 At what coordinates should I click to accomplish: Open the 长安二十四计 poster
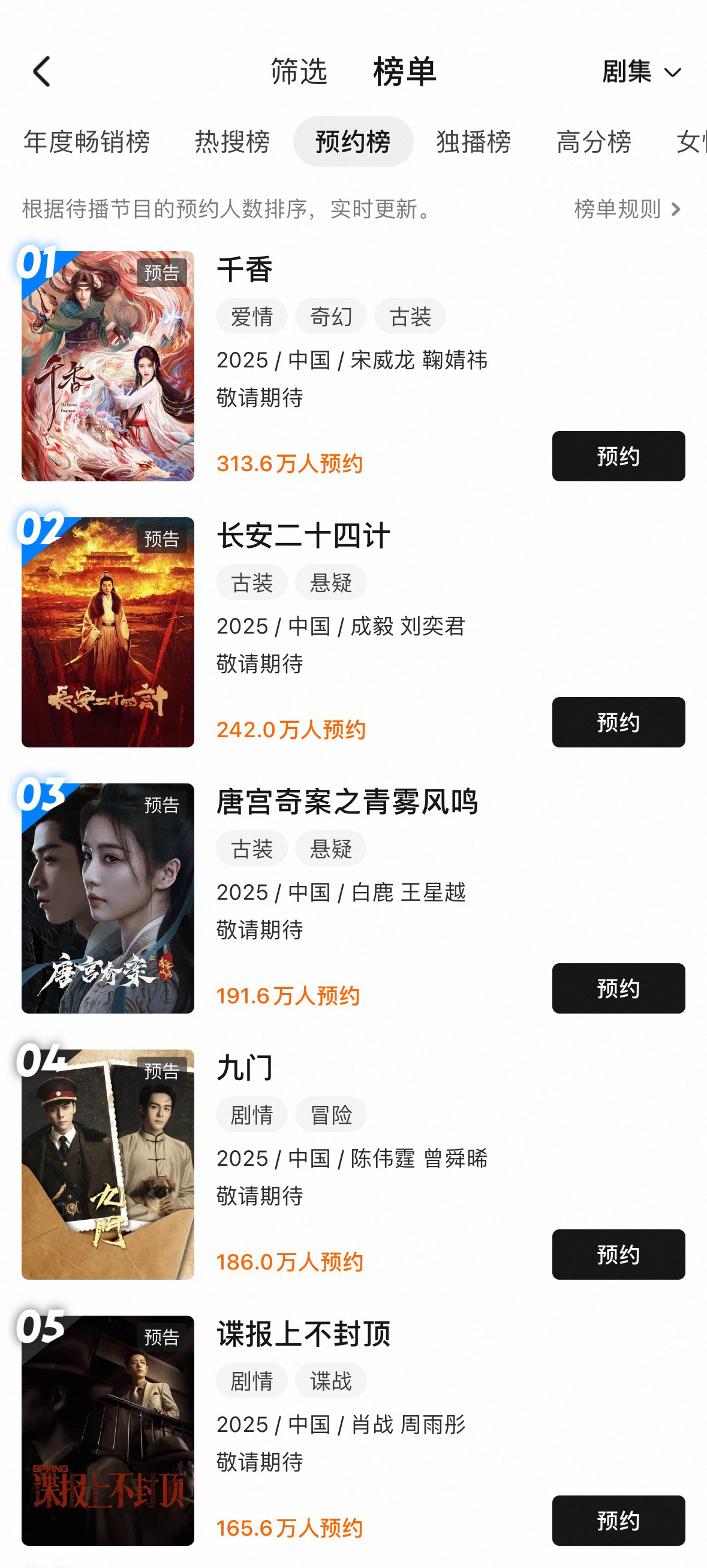[108, 632]
